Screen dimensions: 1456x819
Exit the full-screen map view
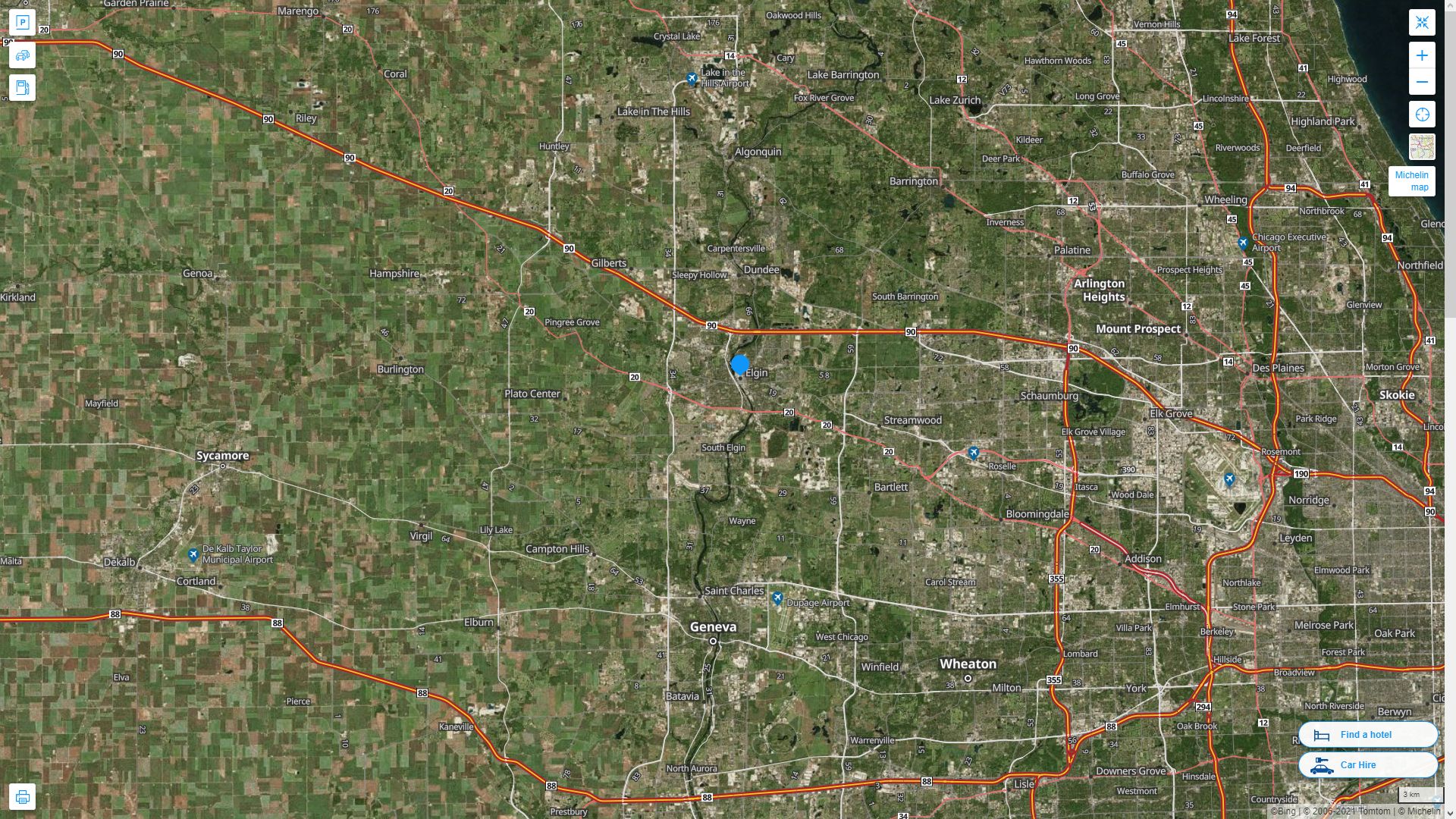click(1422, 23)
